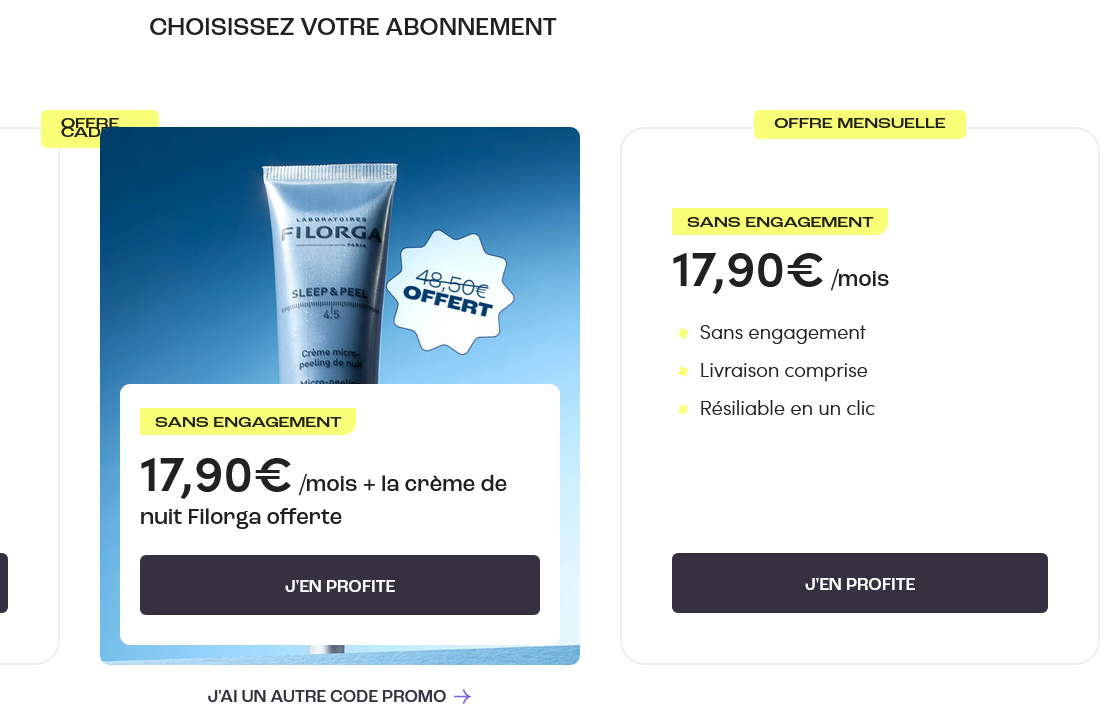
Task: Tap J'EN PROFITE on the Filorga offer
Action: point(340,585)
